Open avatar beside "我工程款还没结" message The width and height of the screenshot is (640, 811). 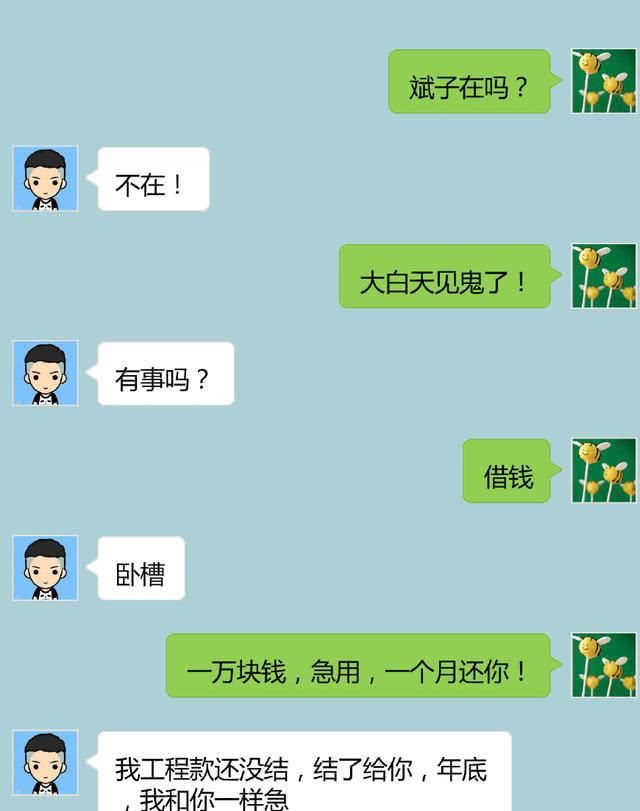pos(45,763)
